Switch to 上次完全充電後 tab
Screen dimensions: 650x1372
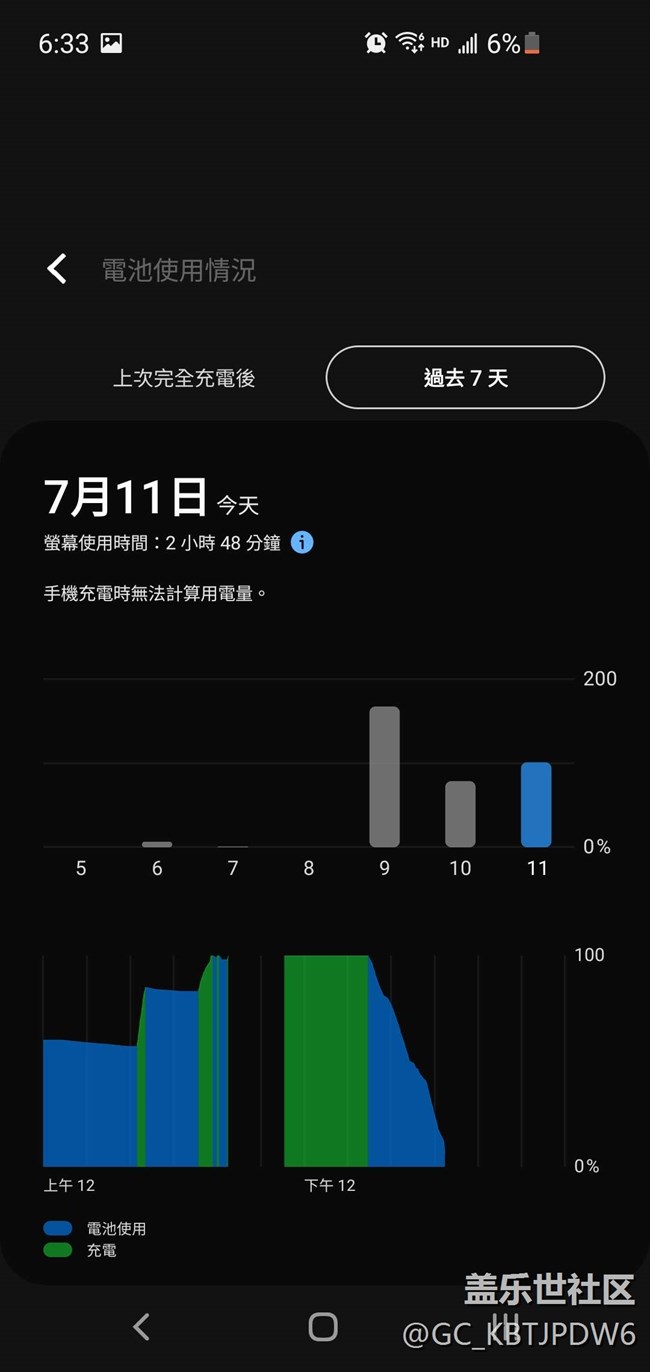[x=184, y=378]
